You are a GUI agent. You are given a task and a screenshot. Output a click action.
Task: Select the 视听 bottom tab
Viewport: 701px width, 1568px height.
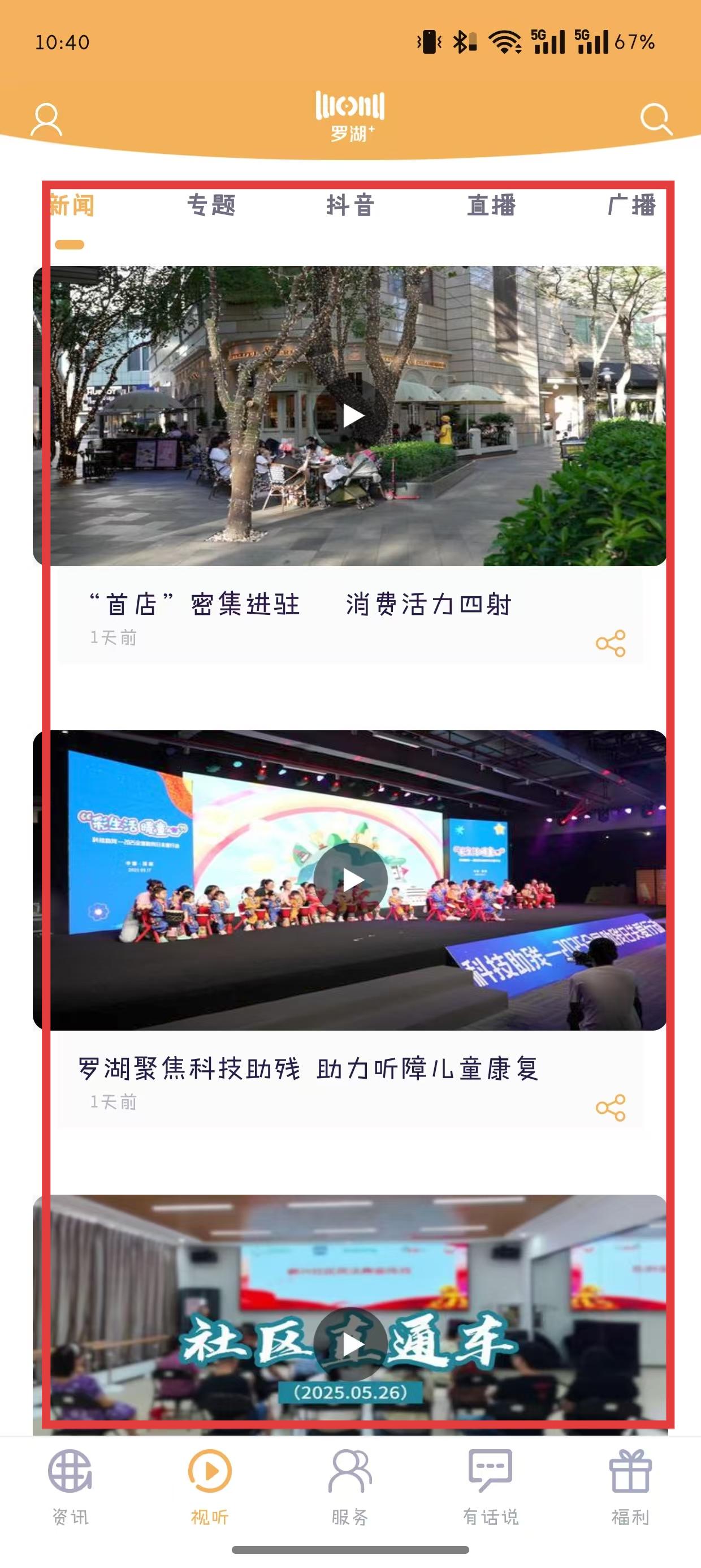coord(210,1484)
